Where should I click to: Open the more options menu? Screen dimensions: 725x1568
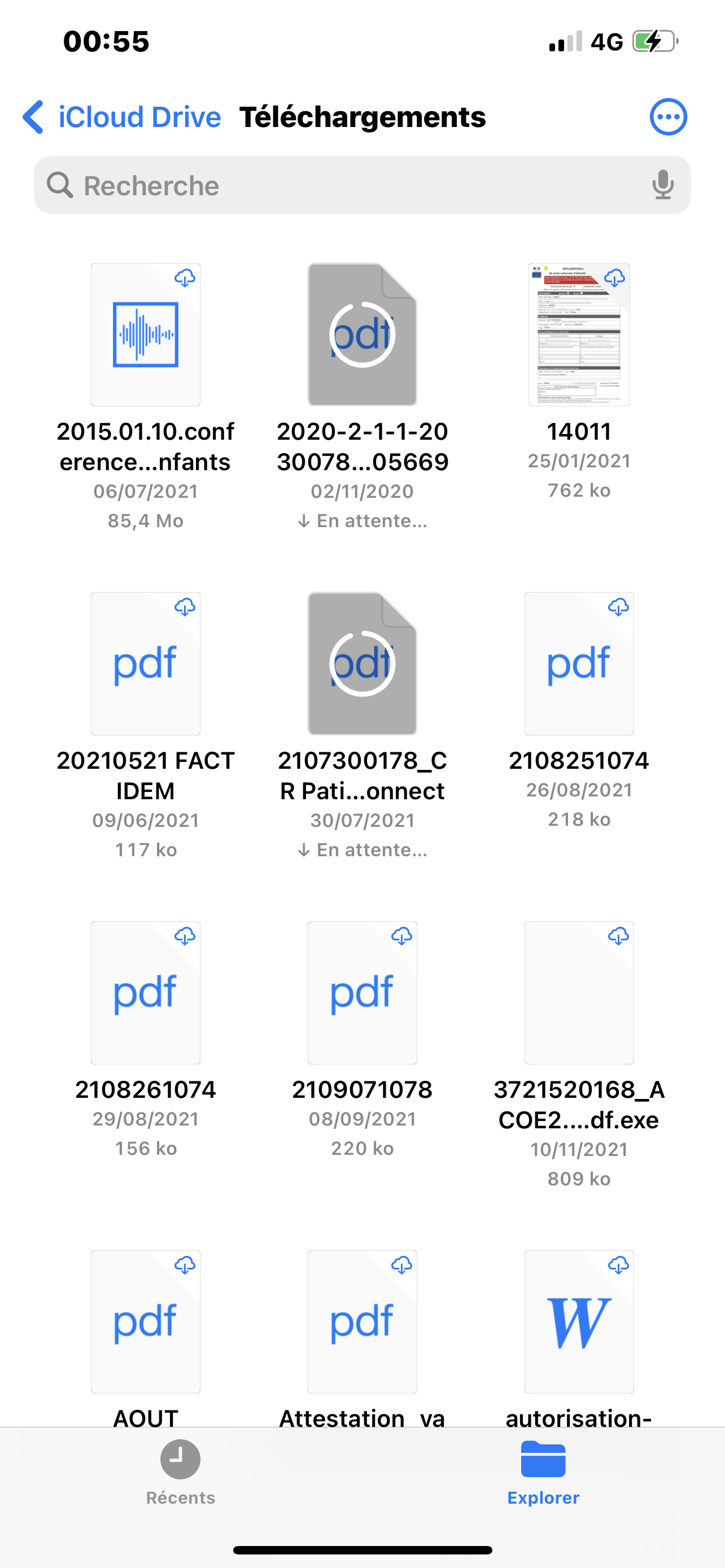click(668, 117)
